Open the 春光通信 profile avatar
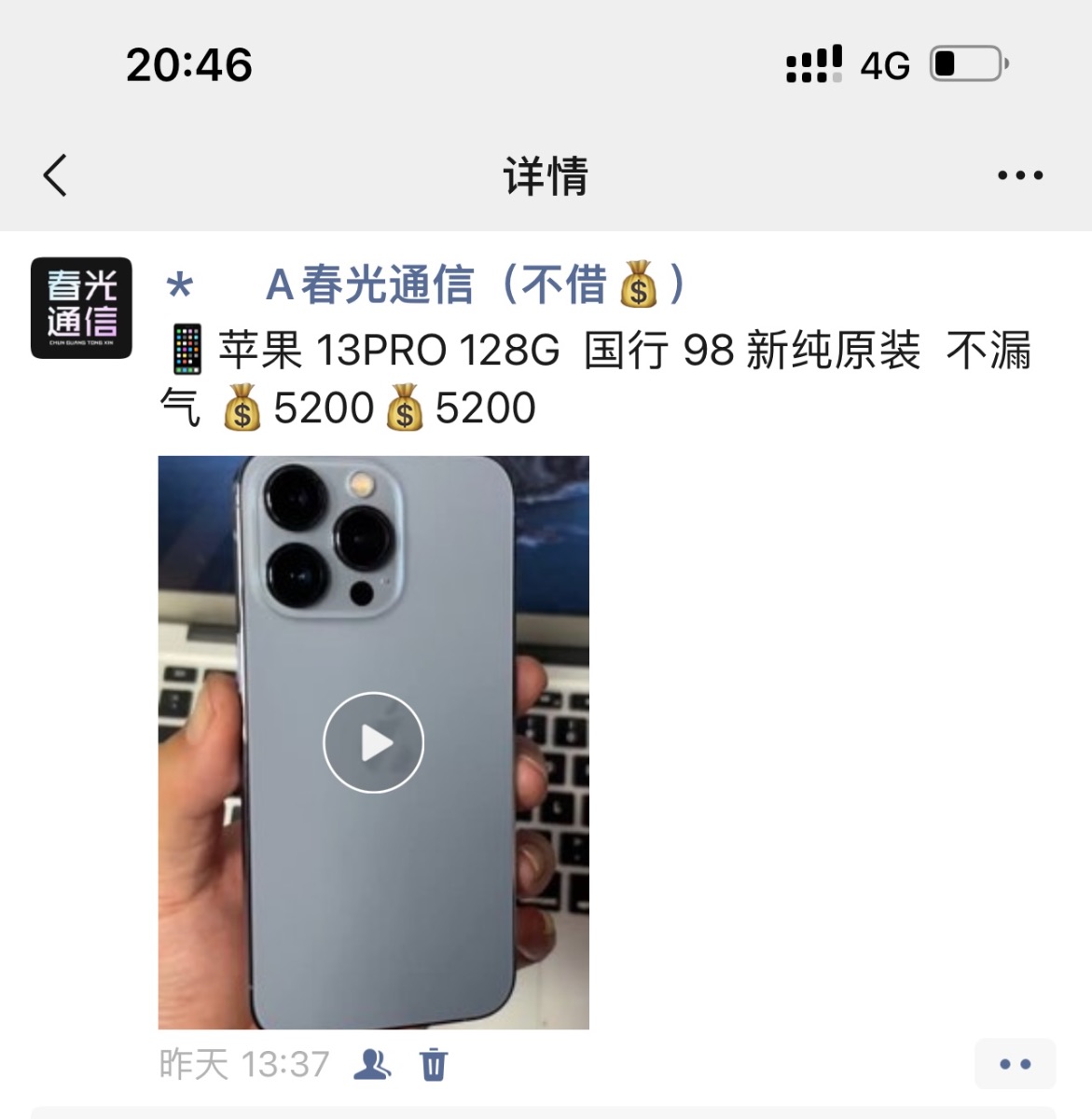The height and width of the screenshot is (1119, 1092). coord(81,308)
